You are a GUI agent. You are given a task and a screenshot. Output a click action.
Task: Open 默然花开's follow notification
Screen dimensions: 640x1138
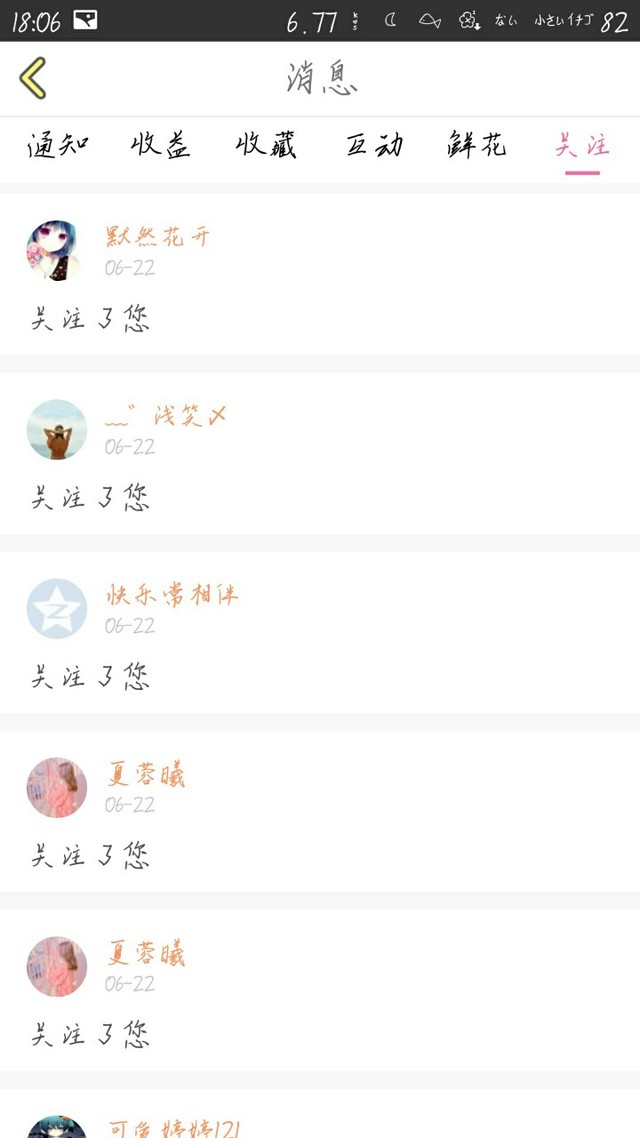tap(320, 274)
